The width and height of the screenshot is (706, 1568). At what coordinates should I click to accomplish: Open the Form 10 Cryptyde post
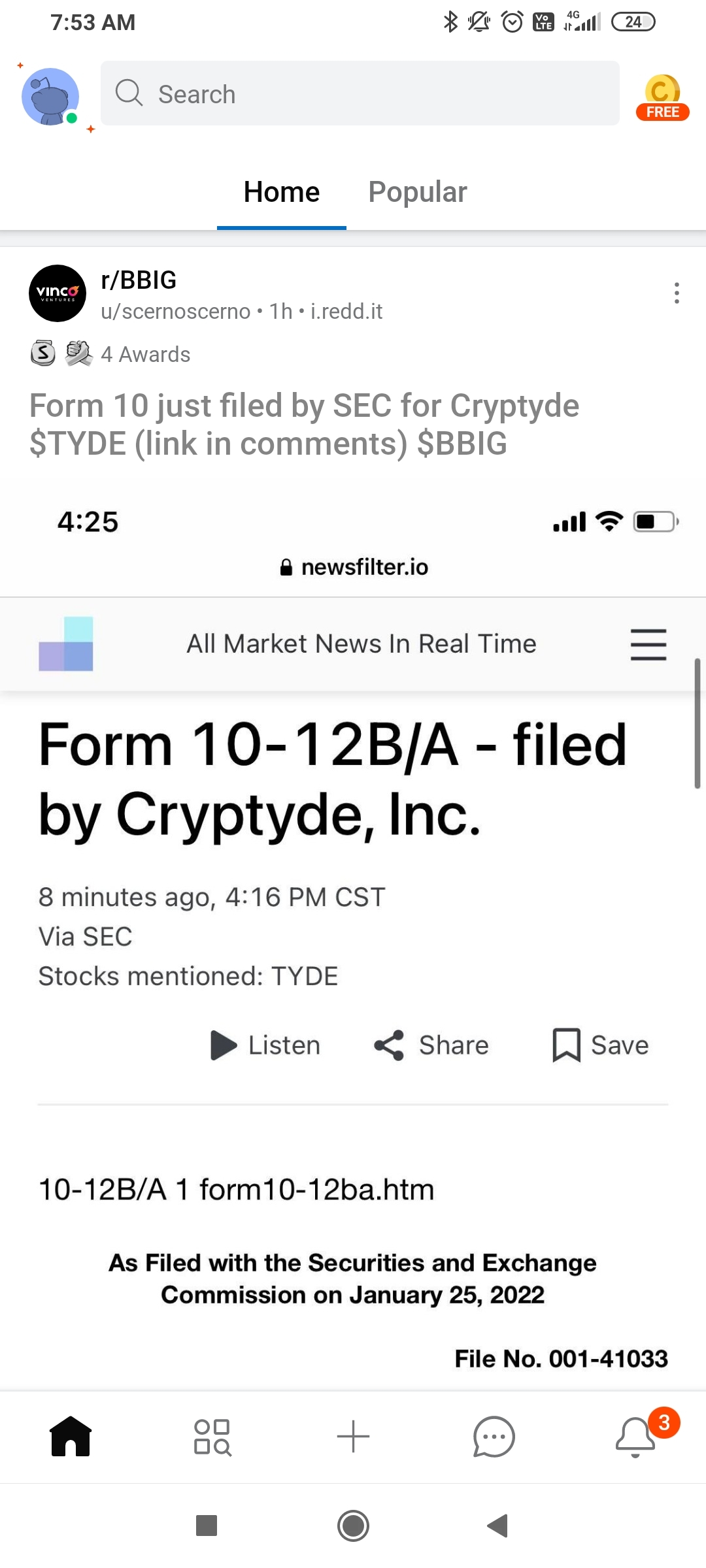pyautogui.click(x=304, y=424)
